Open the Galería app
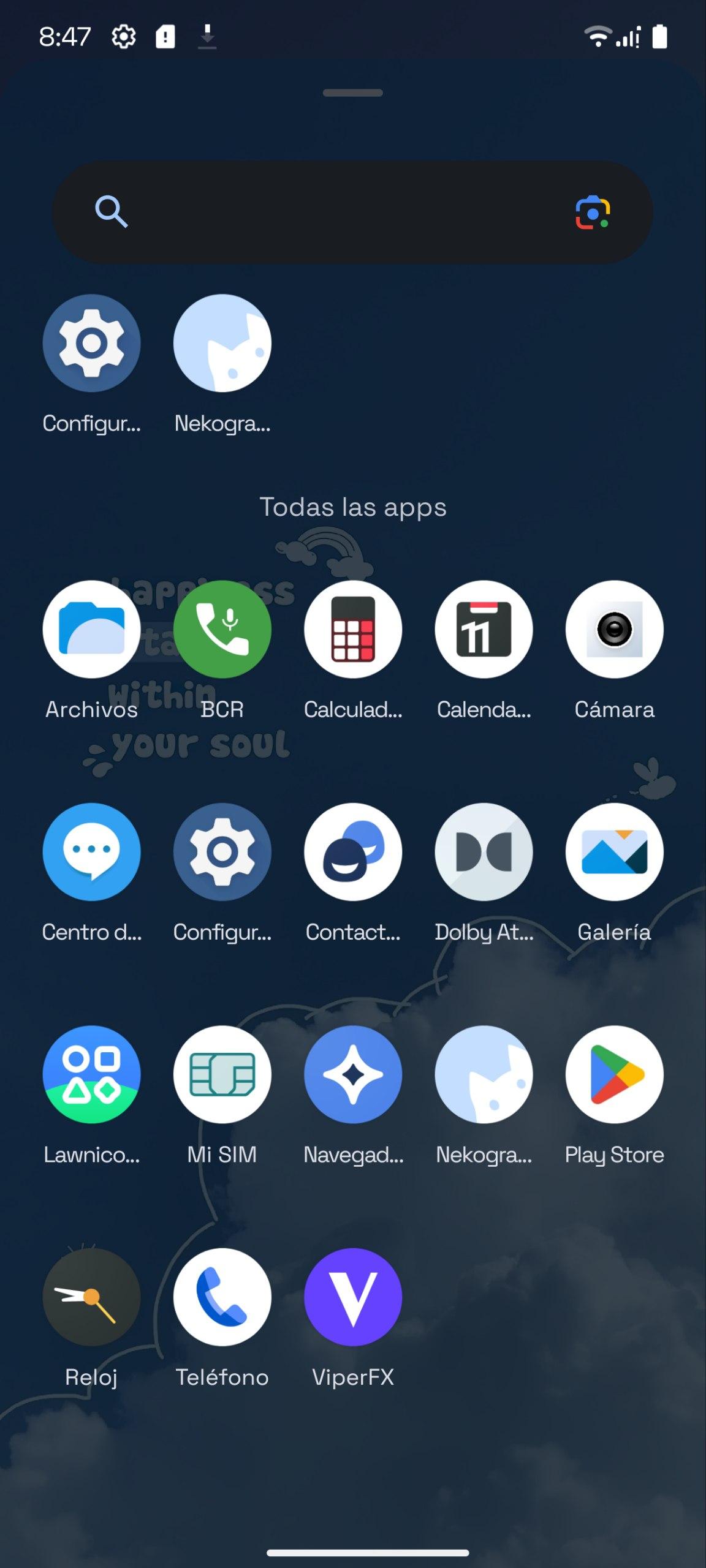This screenshot has height=1568, width=706. [x=614, y=851]
